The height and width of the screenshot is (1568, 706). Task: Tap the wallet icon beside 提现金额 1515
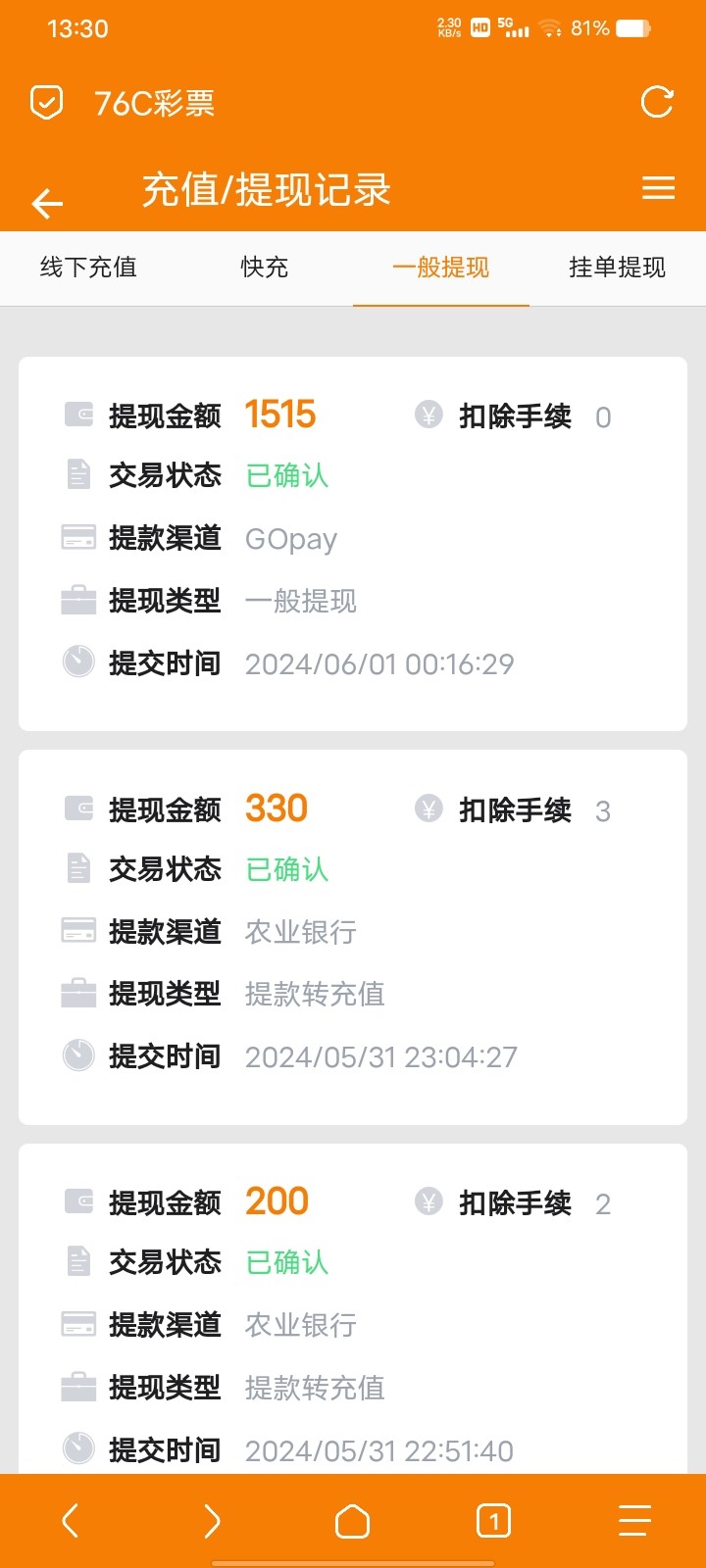(x=77, y=415)
